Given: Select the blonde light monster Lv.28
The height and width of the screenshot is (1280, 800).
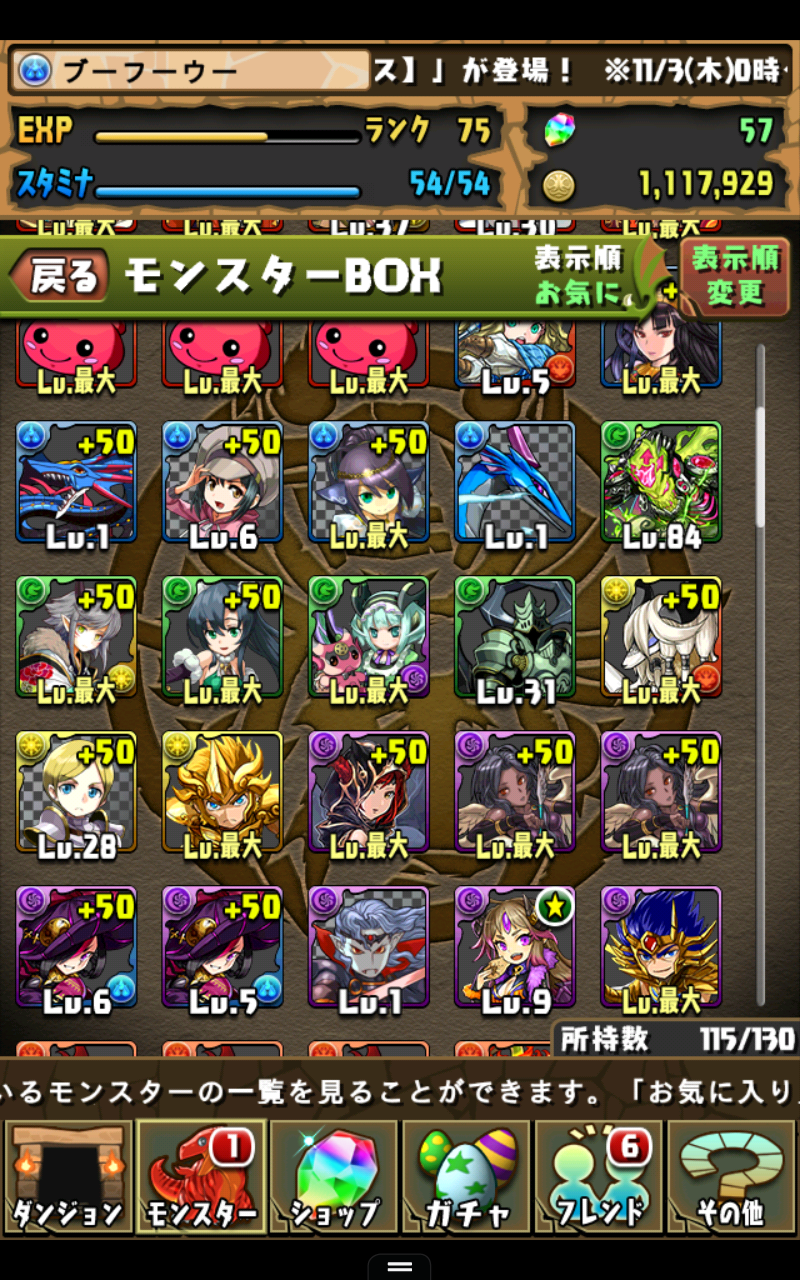Looking at the screenshot, I should point(76,793).
